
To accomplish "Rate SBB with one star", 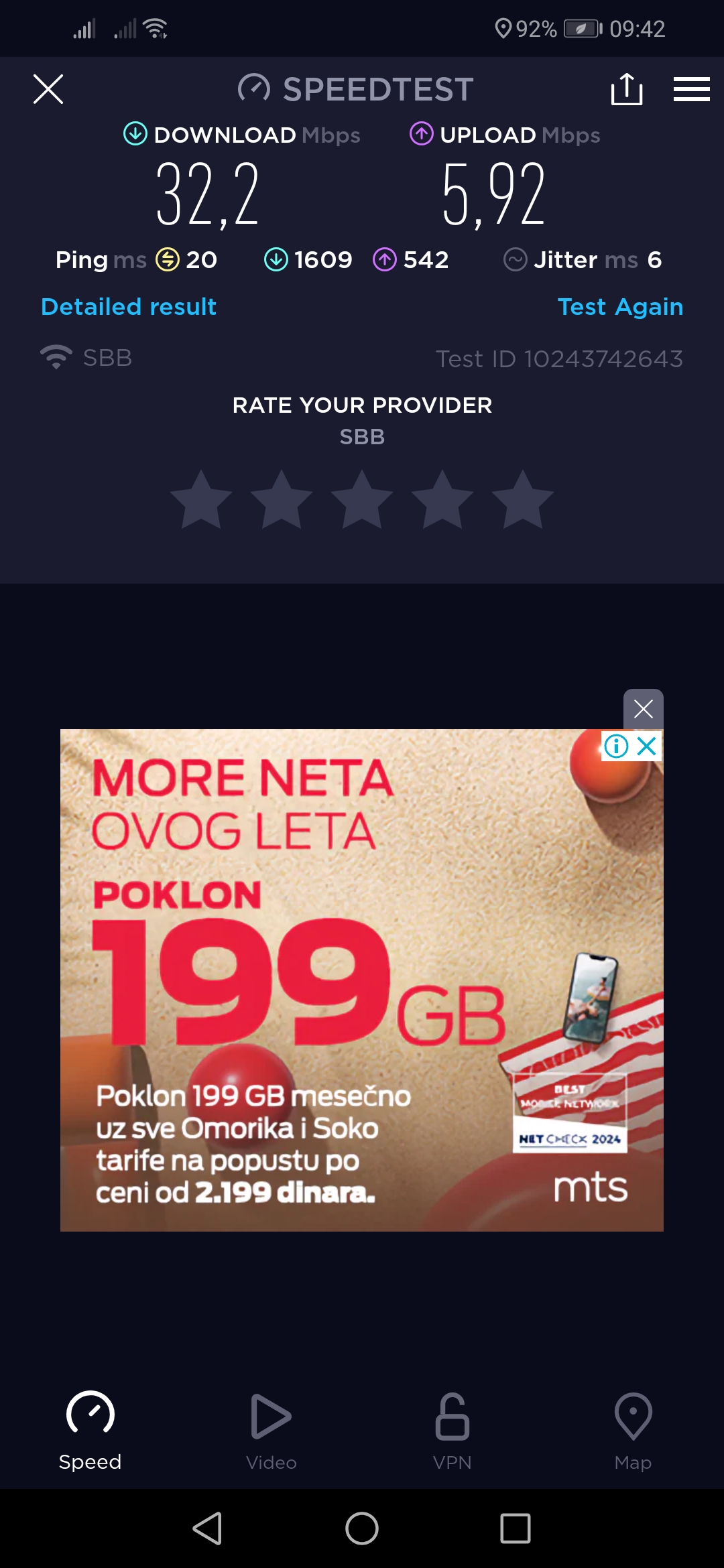I will pyautogui.click(x=201, y=501).
